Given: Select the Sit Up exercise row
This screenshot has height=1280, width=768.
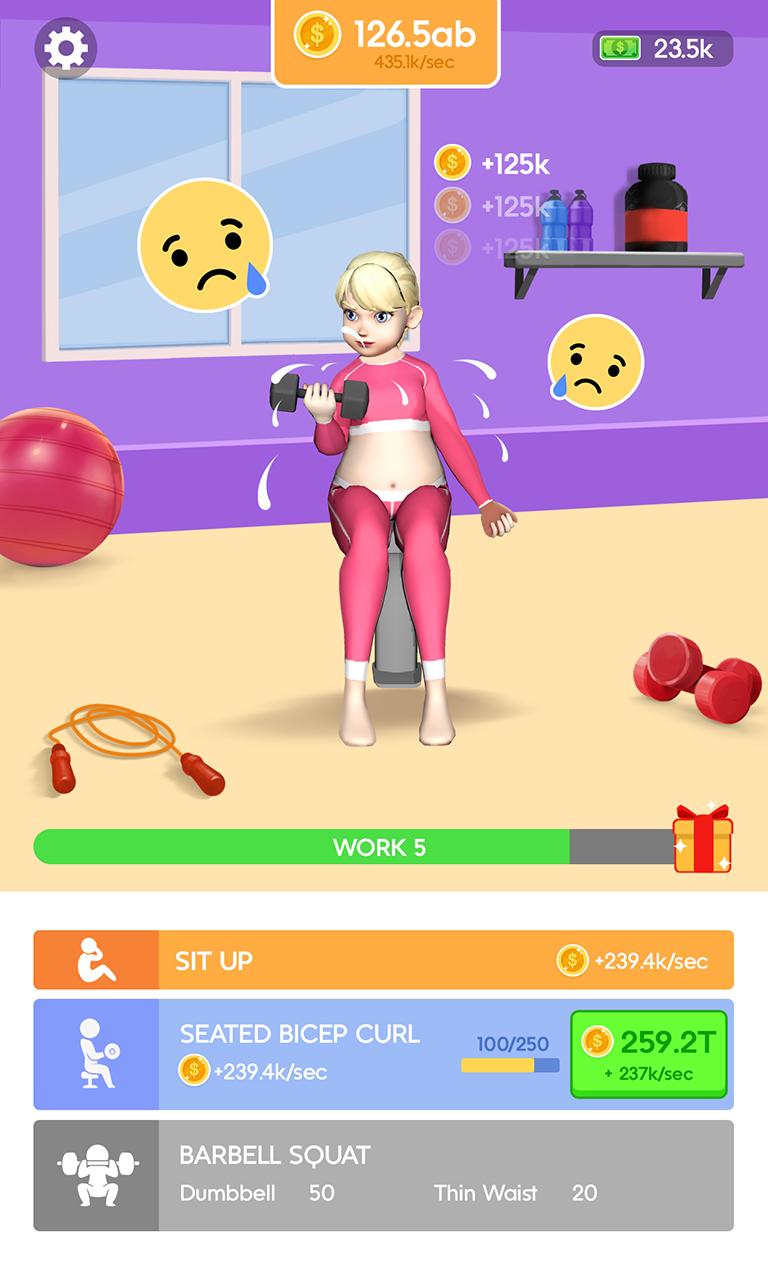Looking at the screenshot, I should pyautogui.click(x=383, y=960).
